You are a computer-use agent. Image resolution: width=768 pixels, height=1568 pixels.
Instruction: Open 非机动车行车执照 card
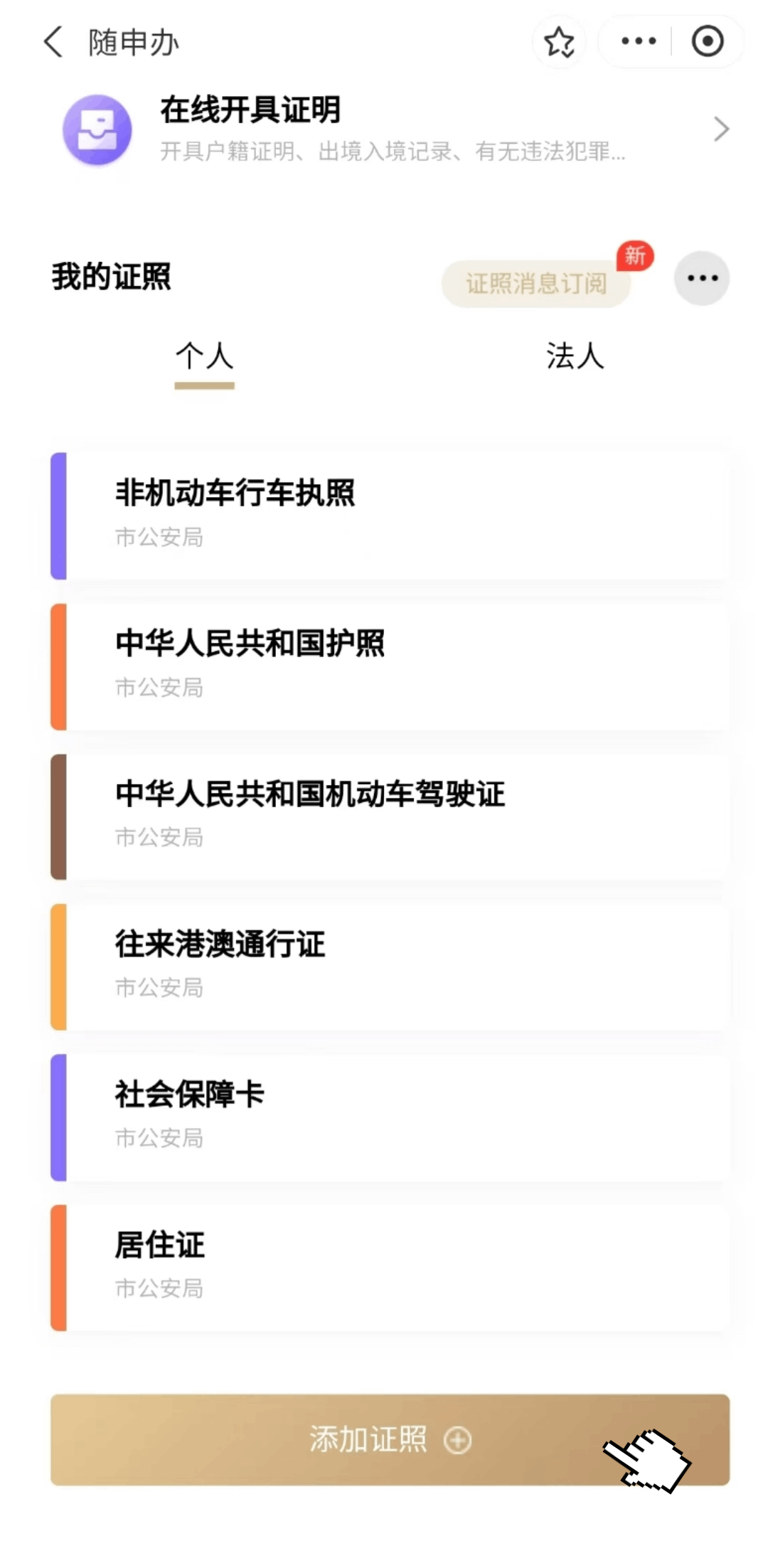tap(390, 516)
